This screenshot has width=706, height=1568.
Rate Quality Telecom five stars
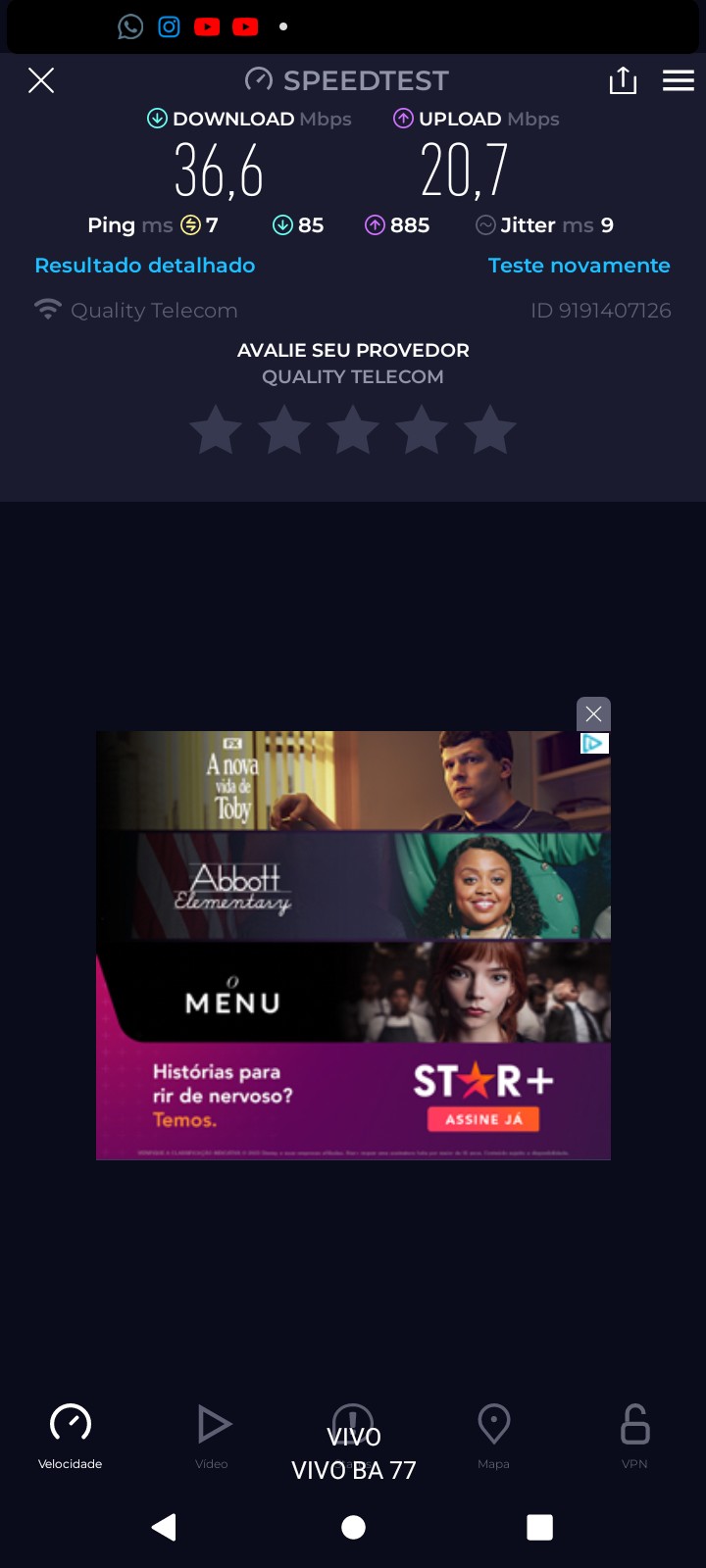pos(489,431)
